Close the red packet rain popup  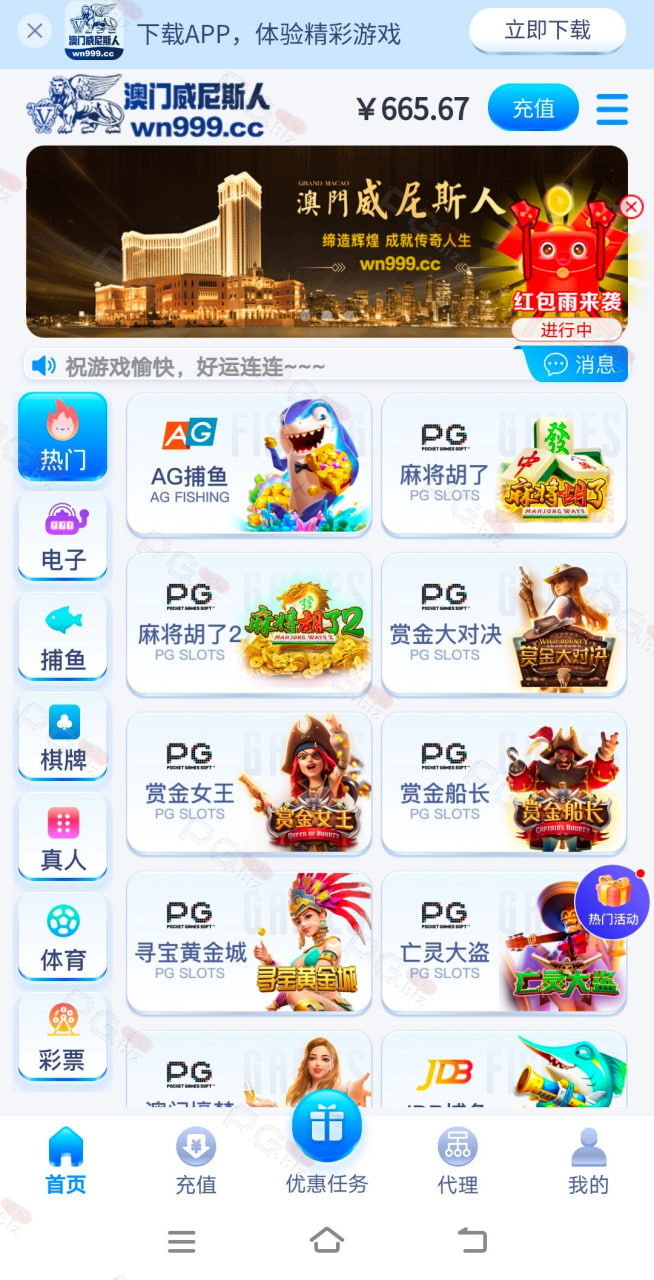(x=631, y=207)
